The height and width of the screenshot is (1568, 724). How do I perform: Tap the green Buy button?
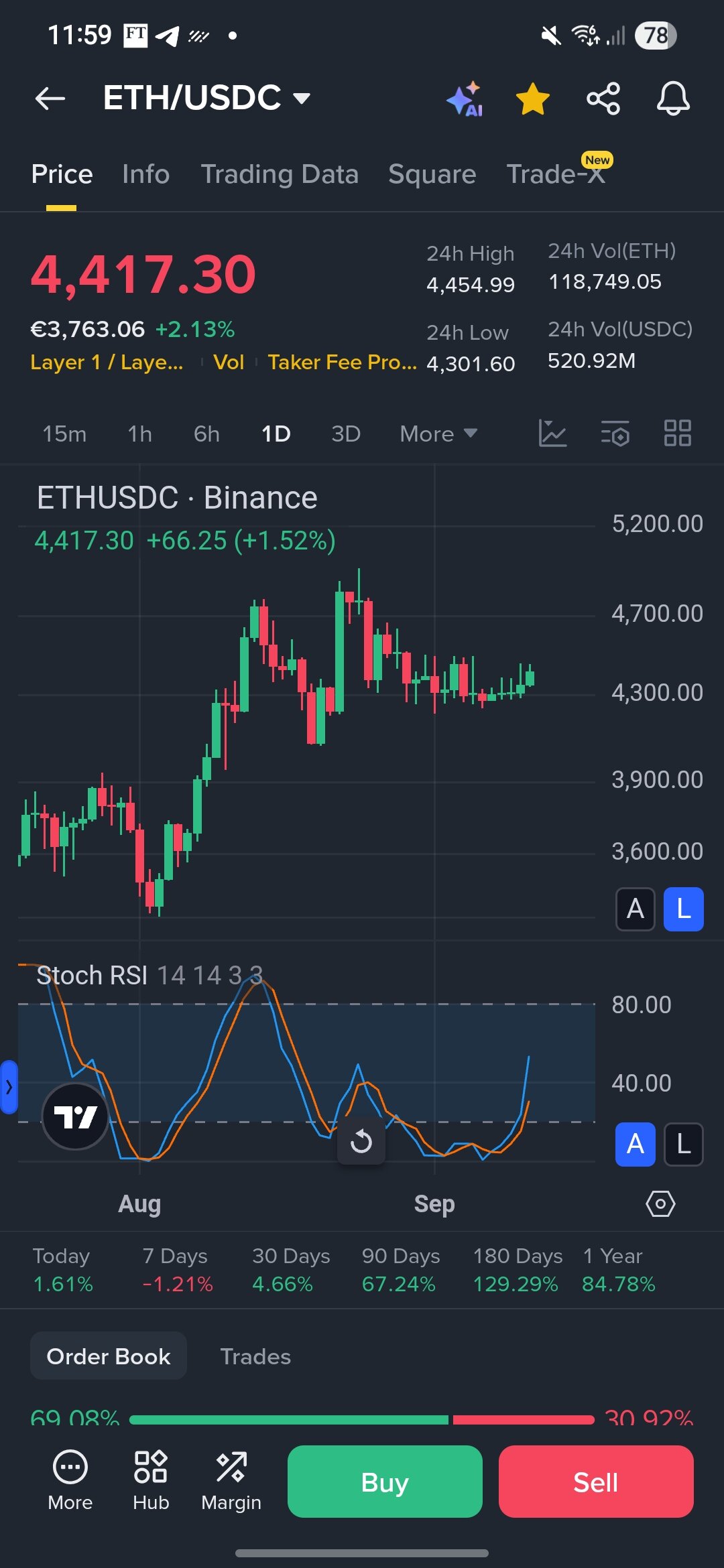click(x=385, y=1482)
